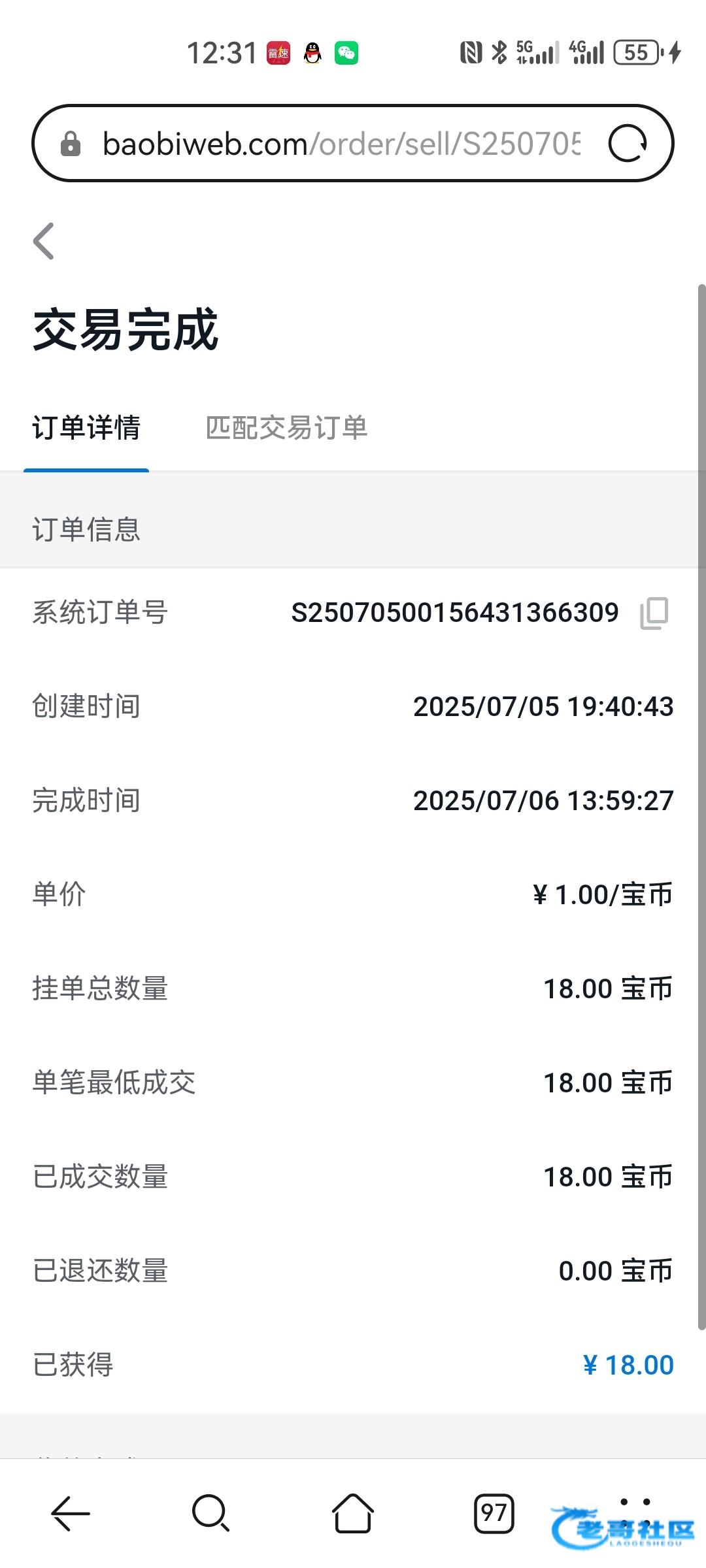Navigate back with the browser's back arrow
This screenshot has height=1568, width=706.
coord(71,1513)
